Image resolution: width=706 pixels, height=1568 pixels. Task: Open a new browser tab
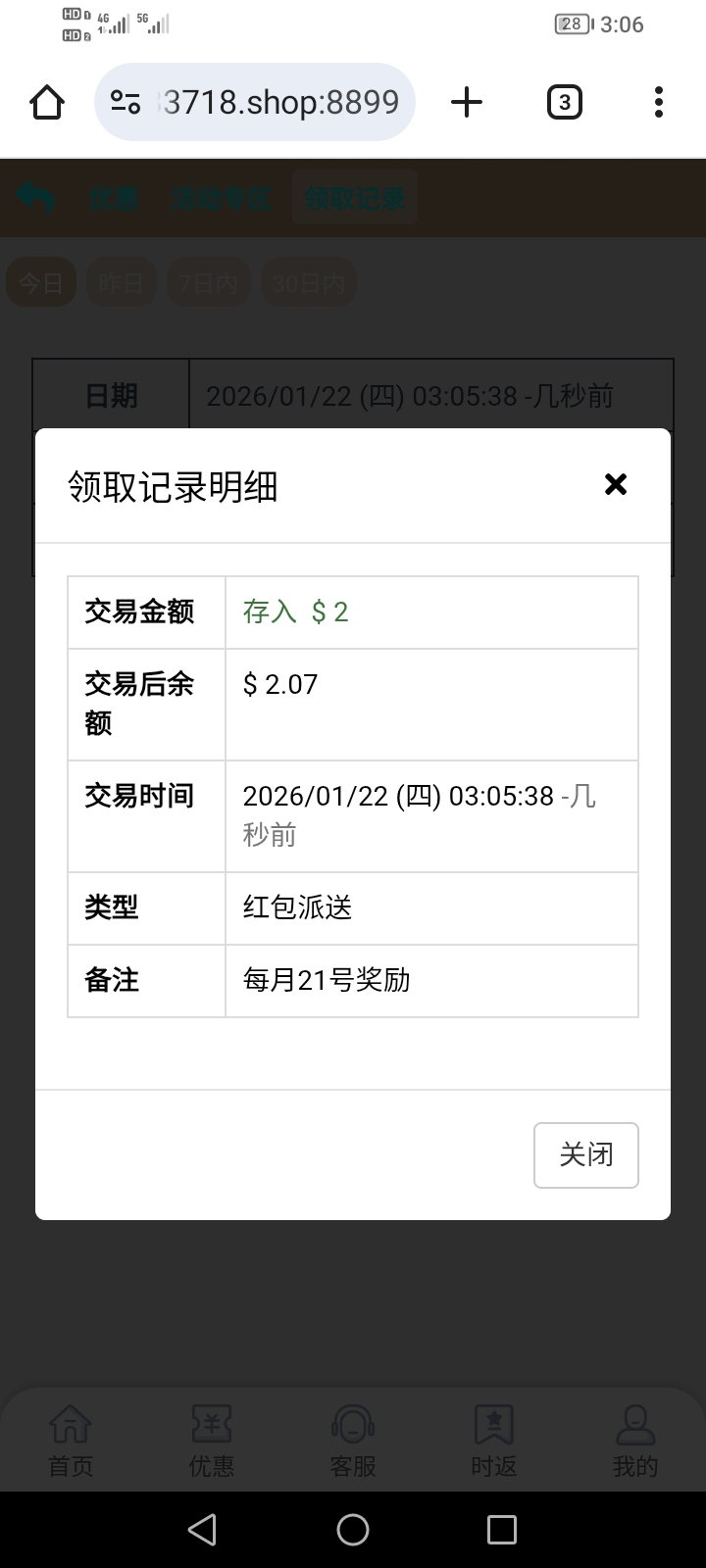click(467, 102)
